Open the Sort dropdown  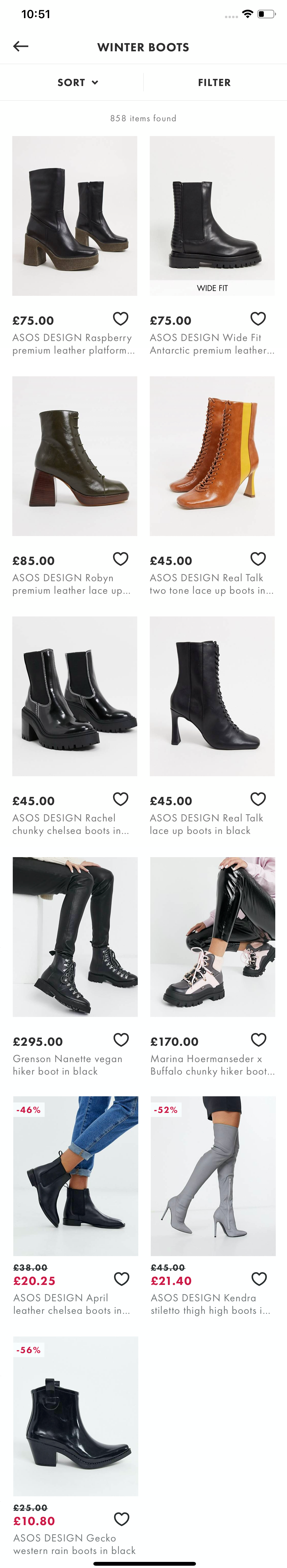click(x=77, y=82)
